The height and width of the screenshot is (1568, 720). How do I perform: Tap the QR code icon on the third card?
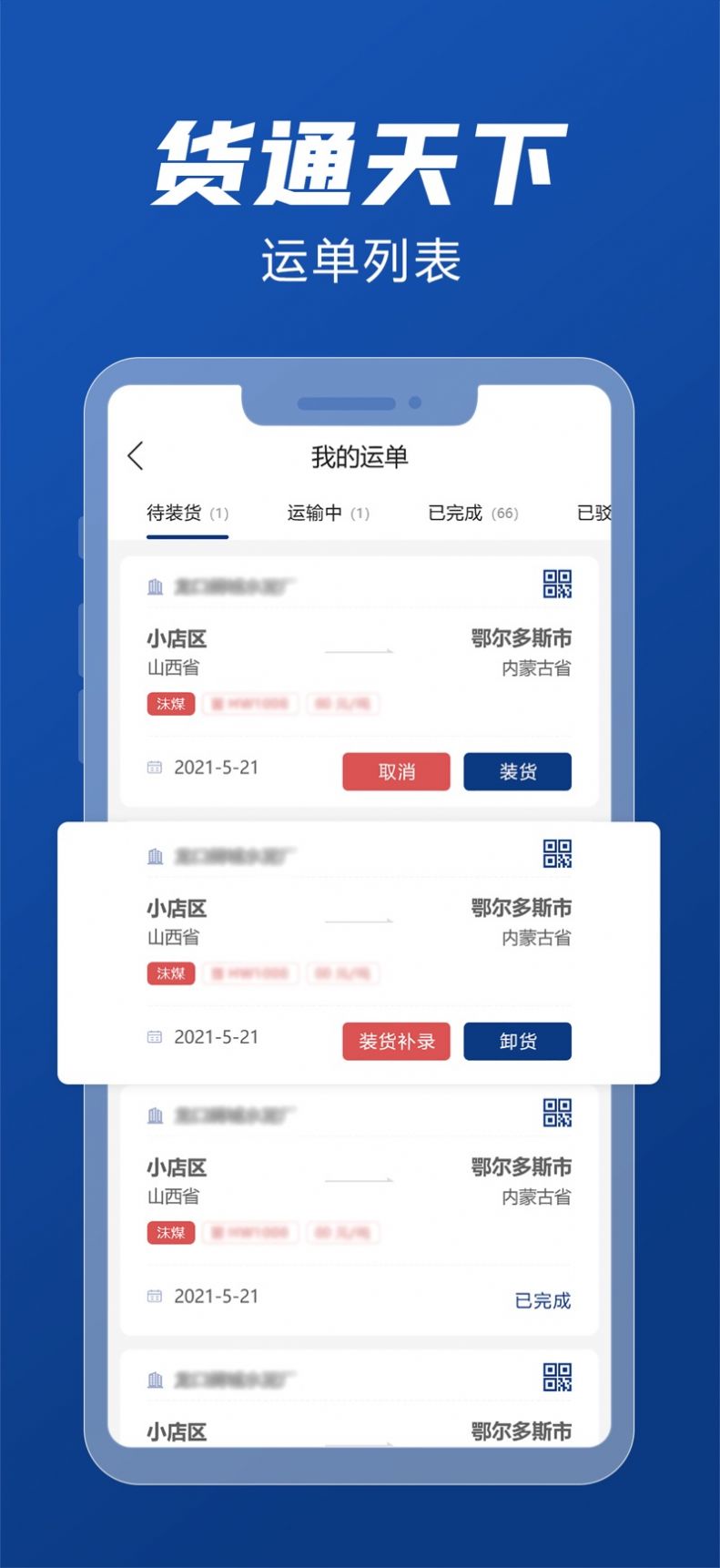click(x=556, y=1113)
